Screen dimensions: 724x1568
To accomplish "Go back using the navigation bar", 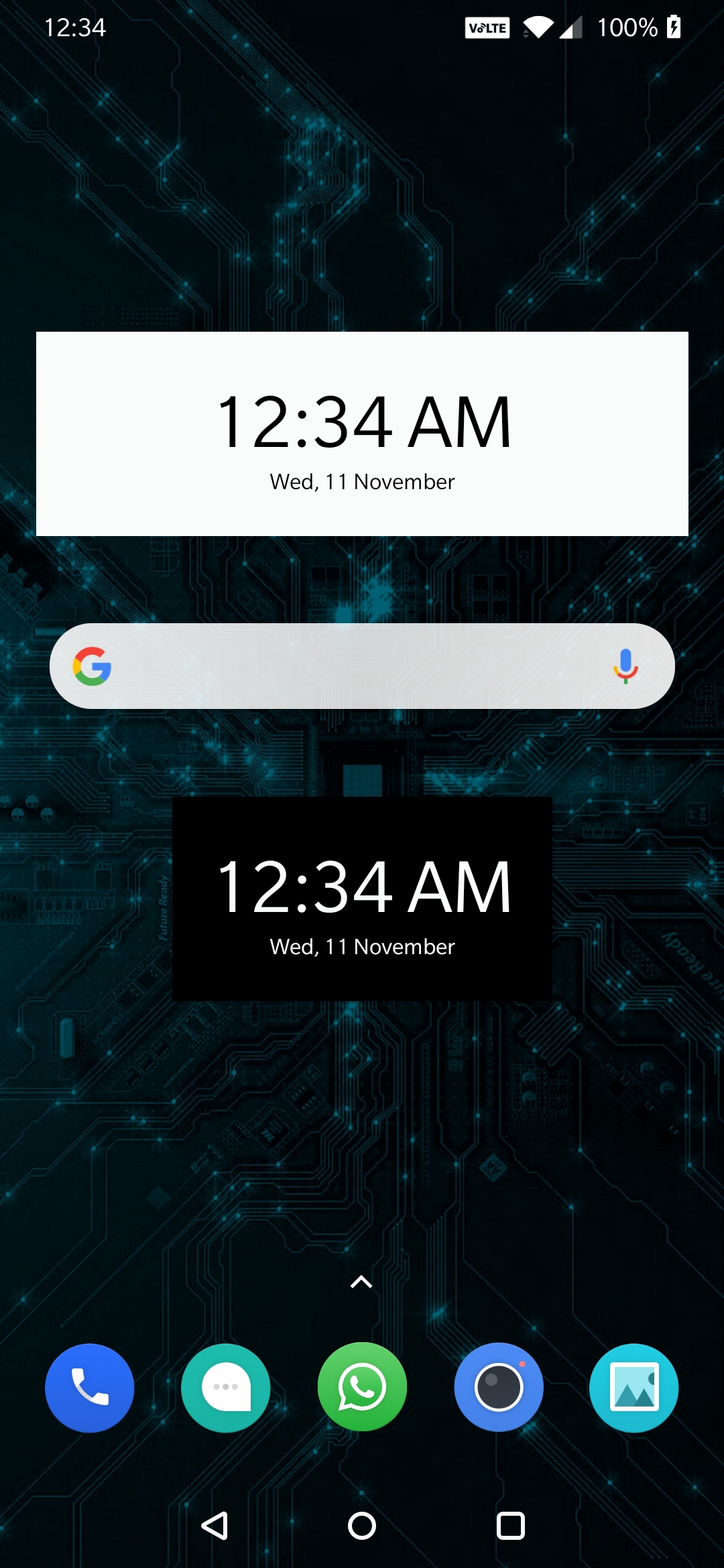I will click(215, 1526).
